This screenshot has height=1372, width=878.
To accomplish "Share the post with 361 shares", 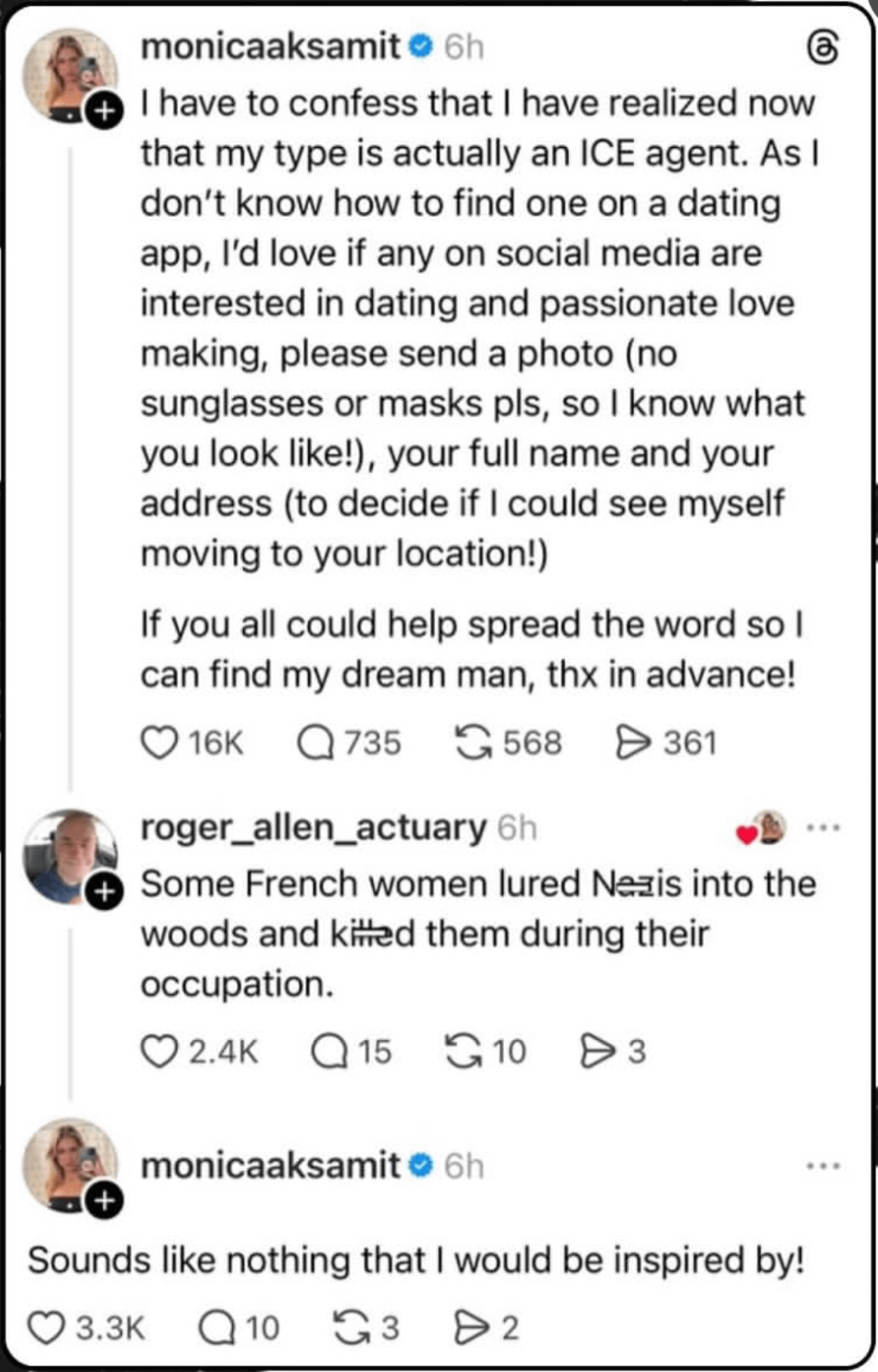I will pyautogui.click(x=634, y=742).
